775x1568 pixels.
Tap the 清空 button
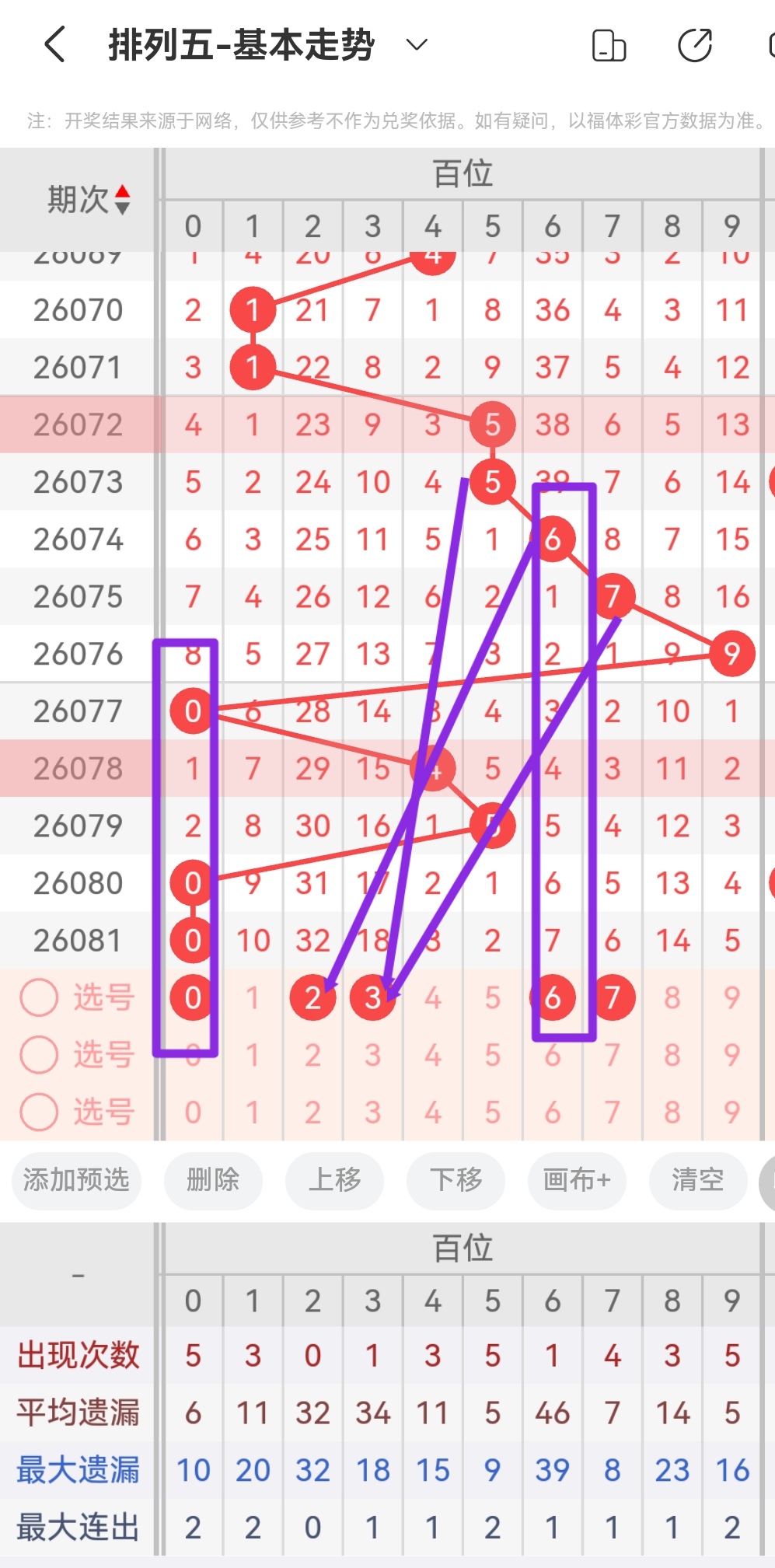[698, 1181]
